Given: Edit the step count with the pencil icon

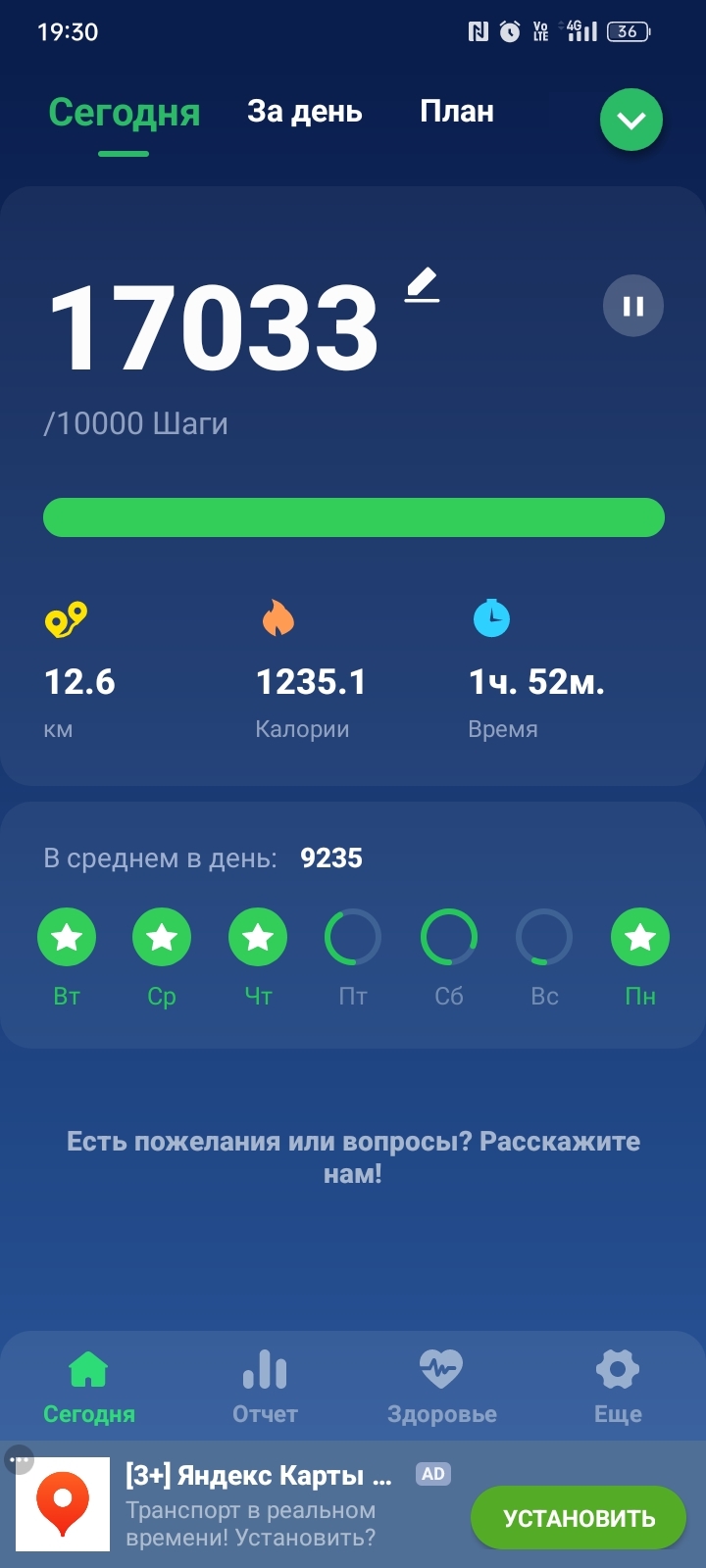Looking at the screenshot, I should tap(423, 285).
